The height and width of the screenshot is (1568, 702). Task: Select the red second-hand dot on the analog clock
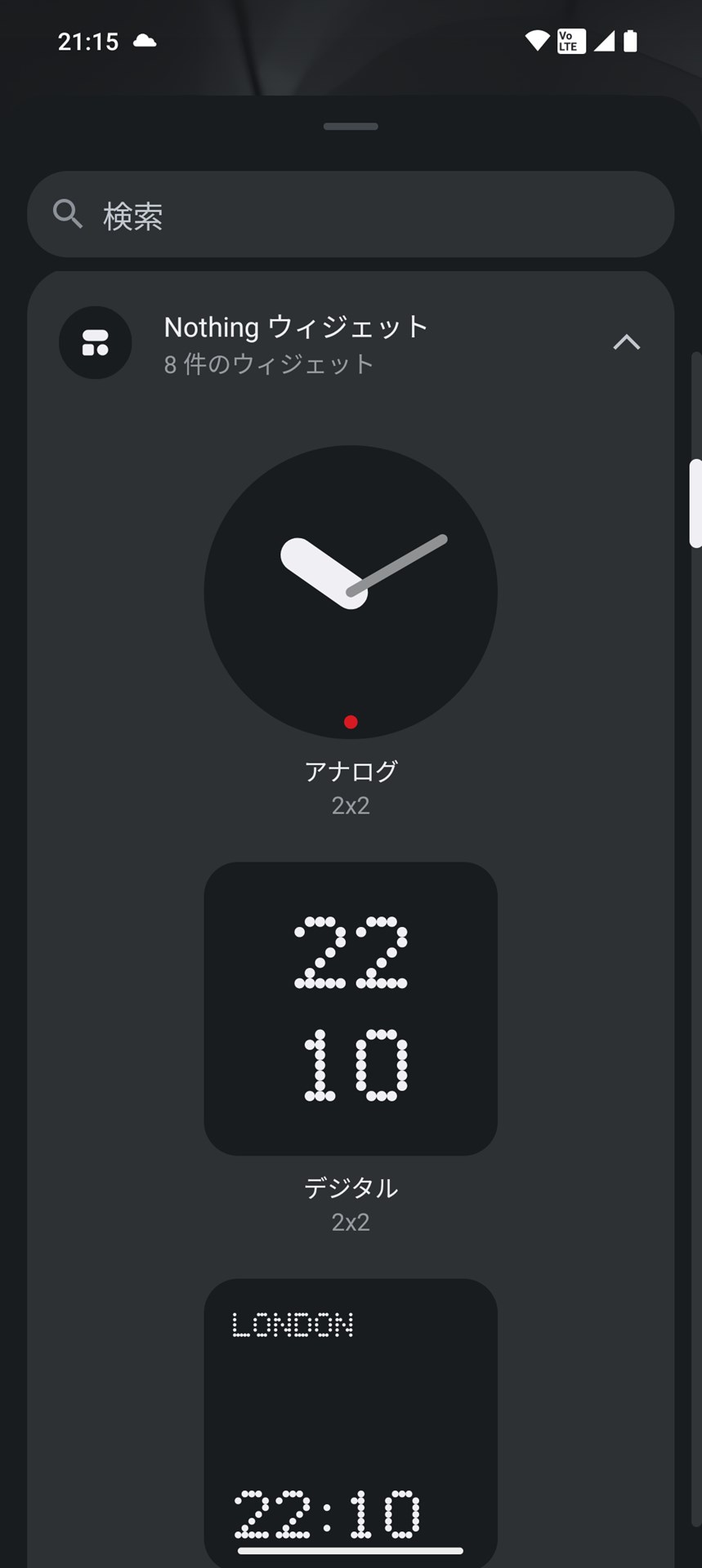tap(351, 722)
